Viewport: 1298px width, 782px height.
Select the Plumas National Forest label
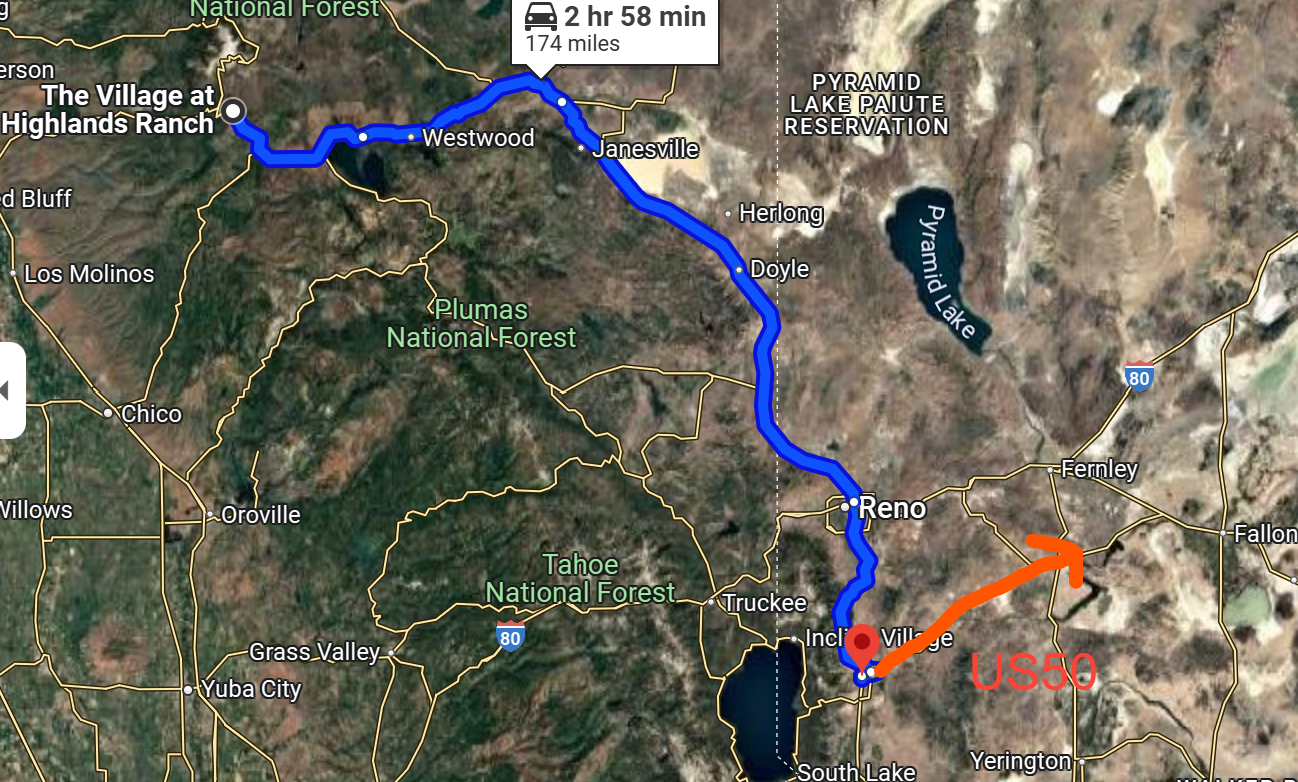click(x=482, y=324)
